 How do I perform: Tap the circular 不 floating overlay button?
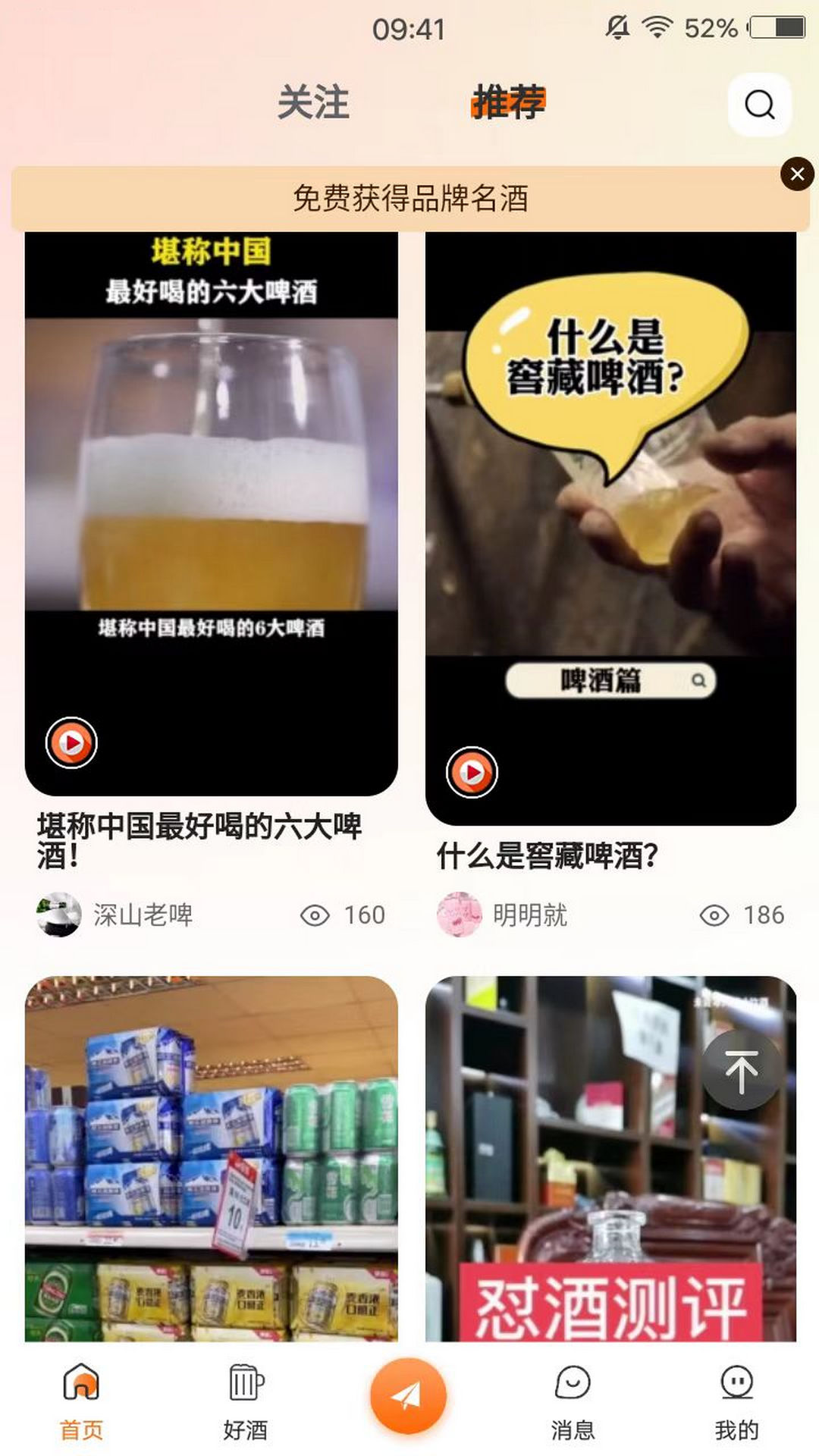click(741, 1068)
